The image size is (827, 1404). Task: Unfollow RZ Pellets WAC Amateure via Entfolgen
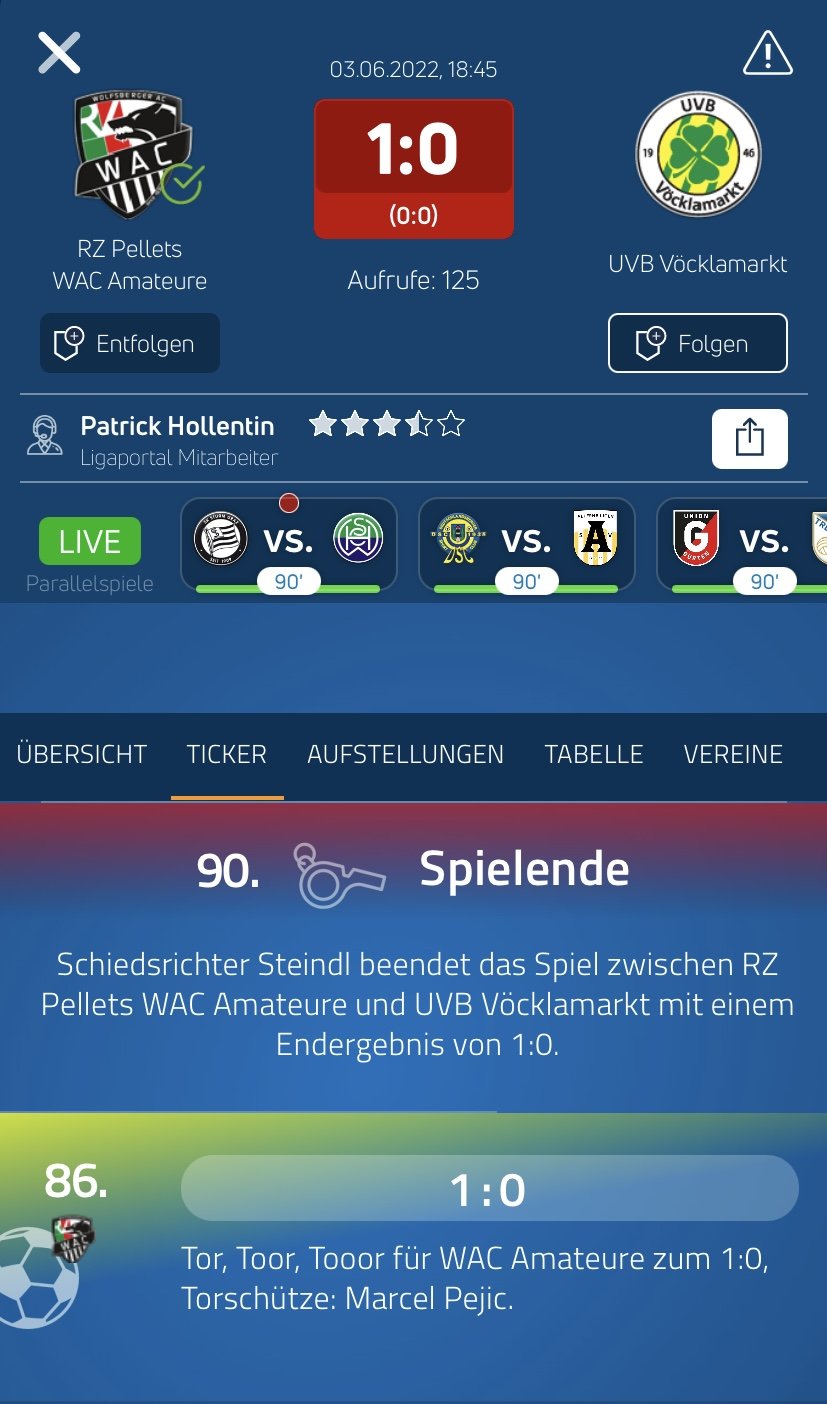point(130,343)
